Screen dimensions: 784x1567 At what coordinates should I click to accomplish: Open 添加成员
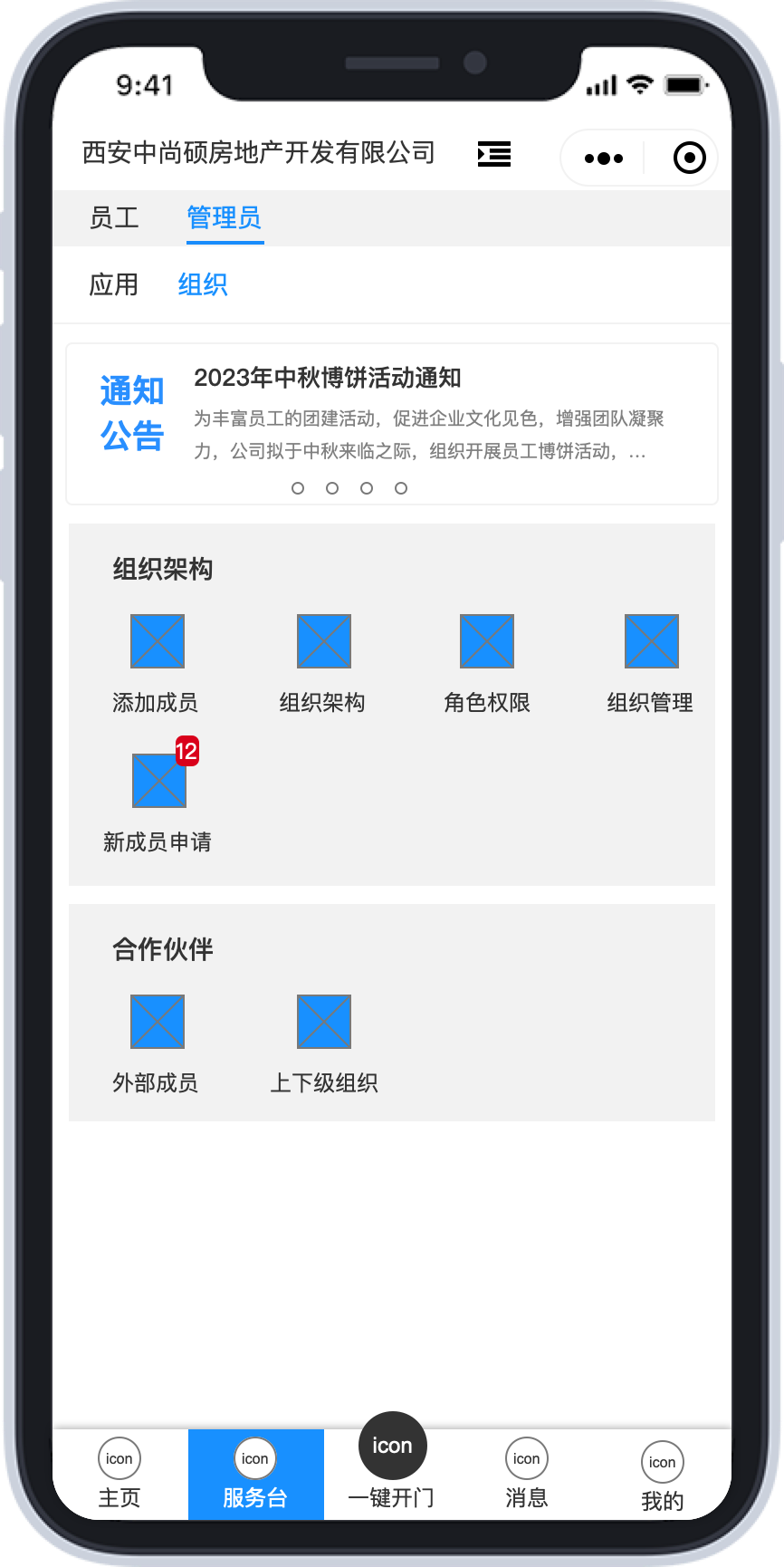click(157, 663)
